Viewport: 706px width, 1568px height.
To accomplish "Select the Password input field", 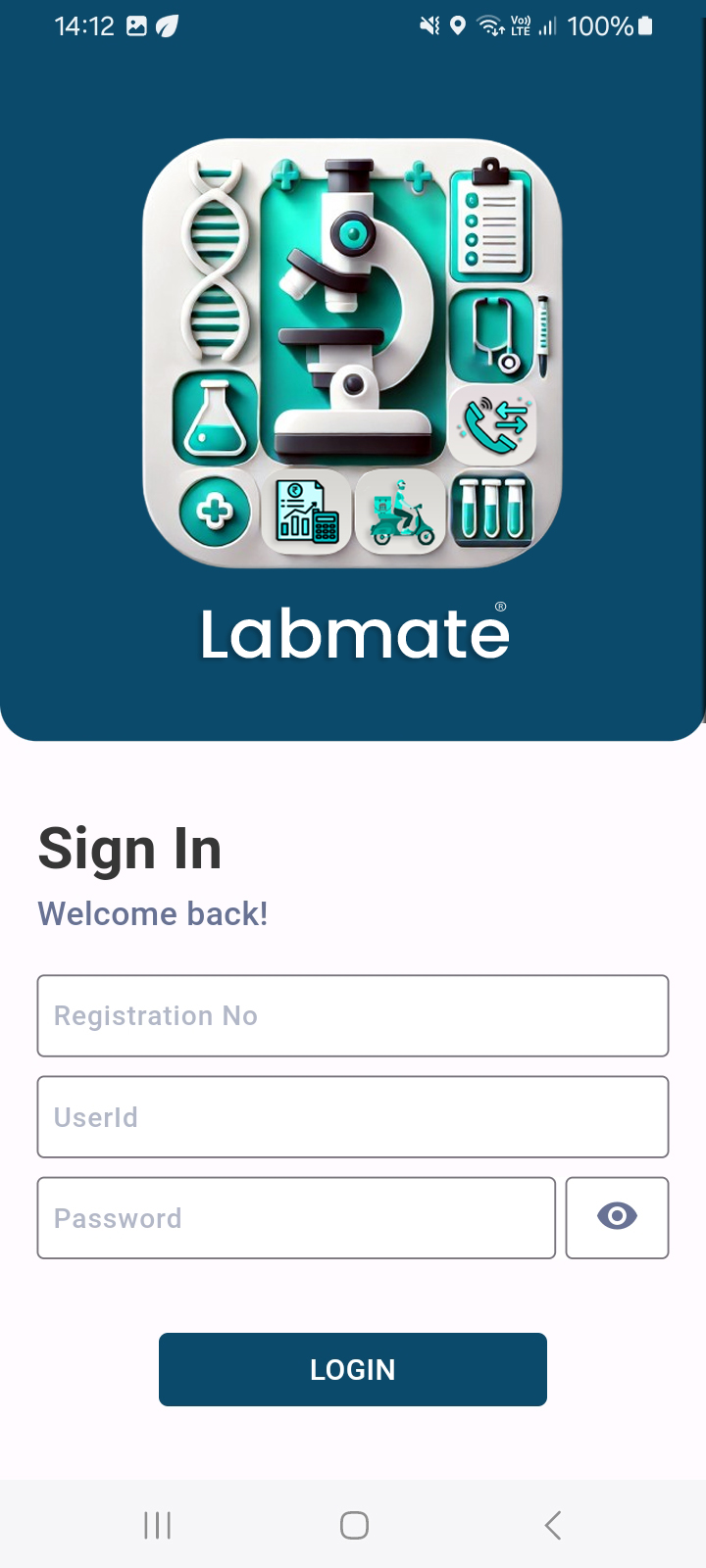I will pyautogui.click(x=296, y=1218).
